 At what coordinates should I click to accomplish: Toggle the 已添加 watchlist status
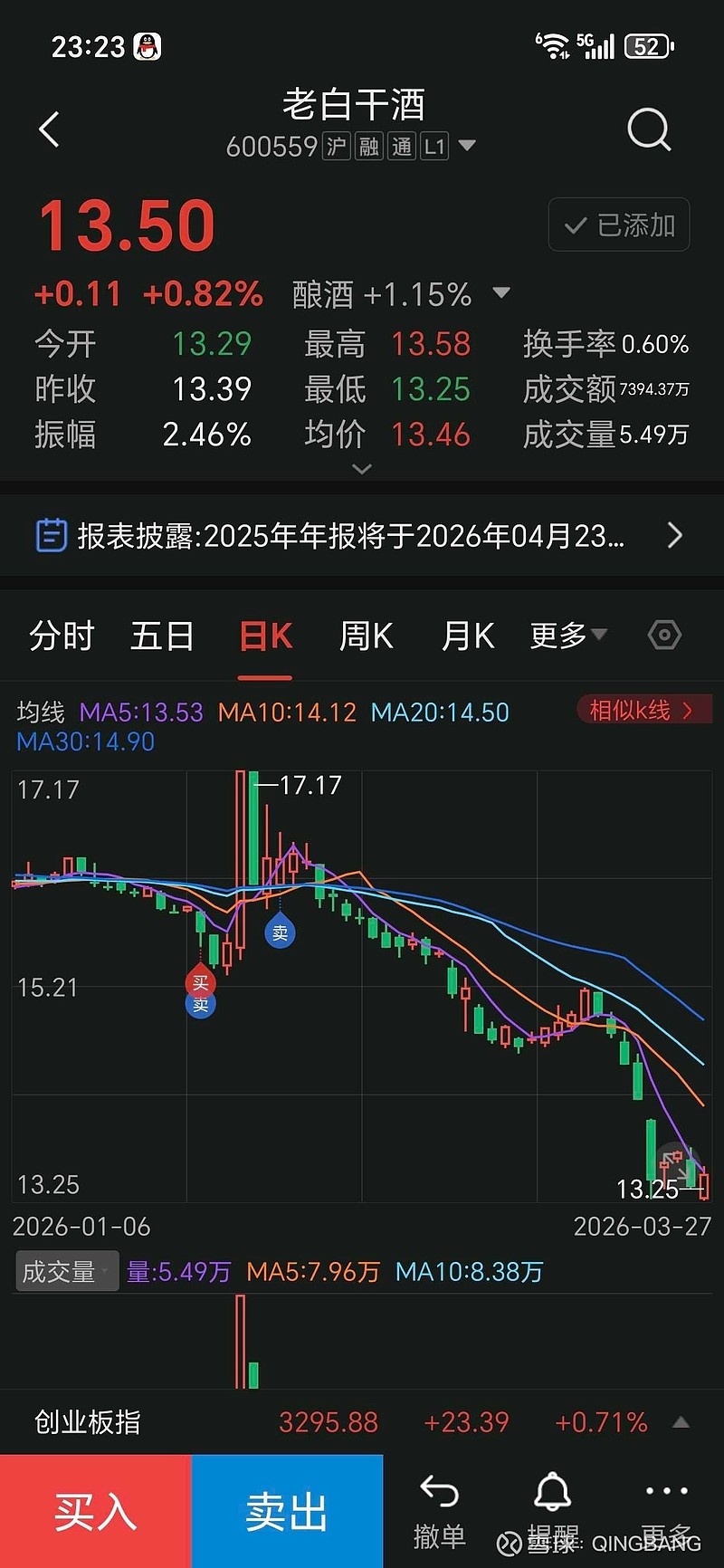(619, 225)
